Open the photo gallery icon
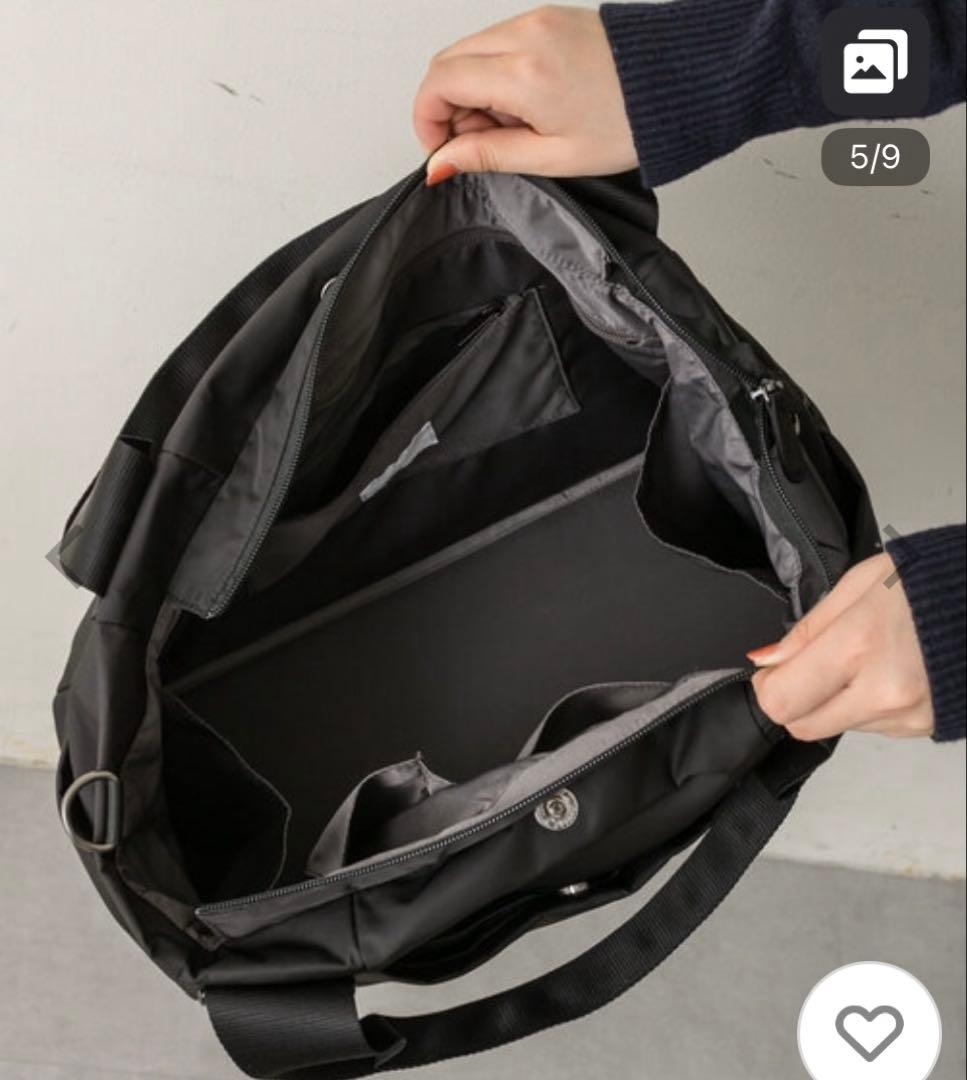 875,66
